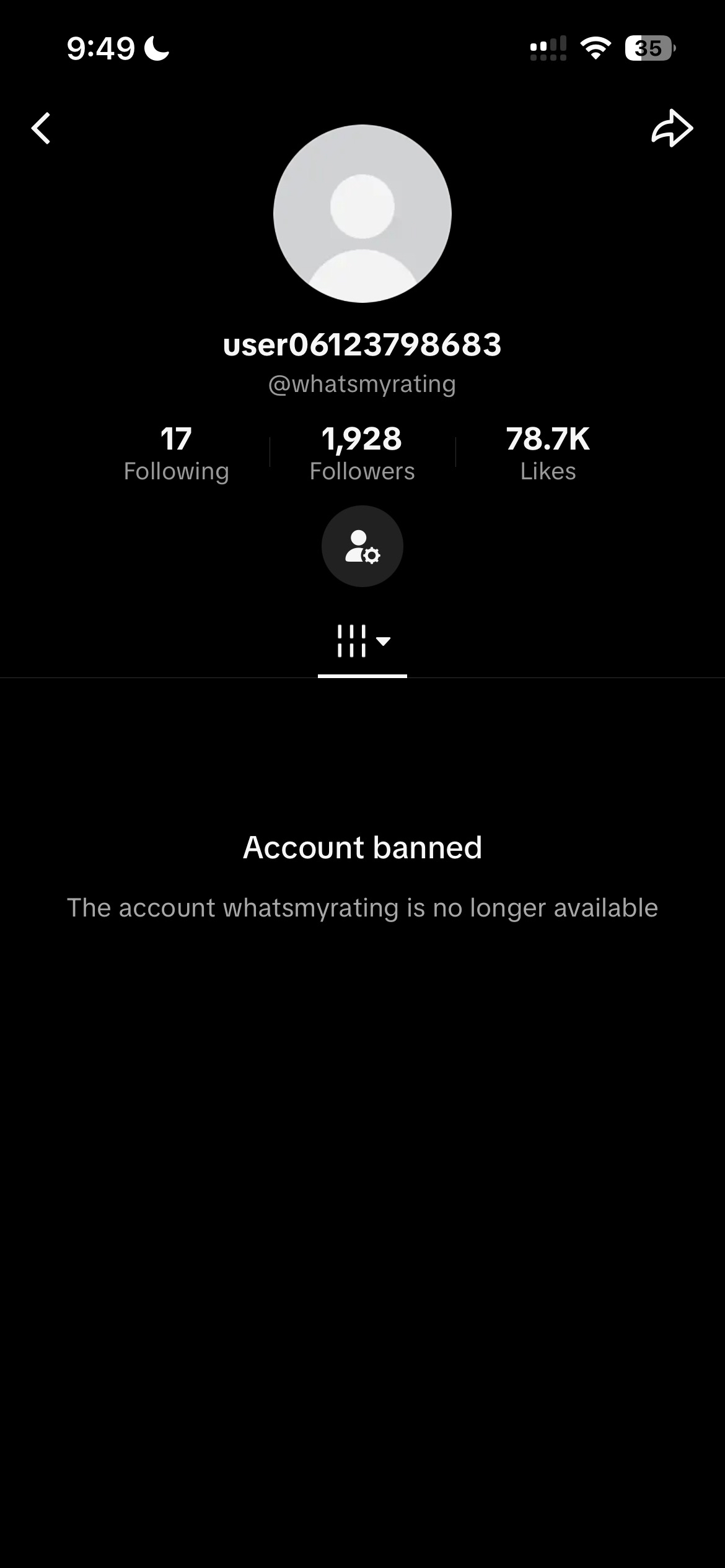This screenshot has width=725, height=1568.
Task: View the 17 Following list
Action: point(176,453)
